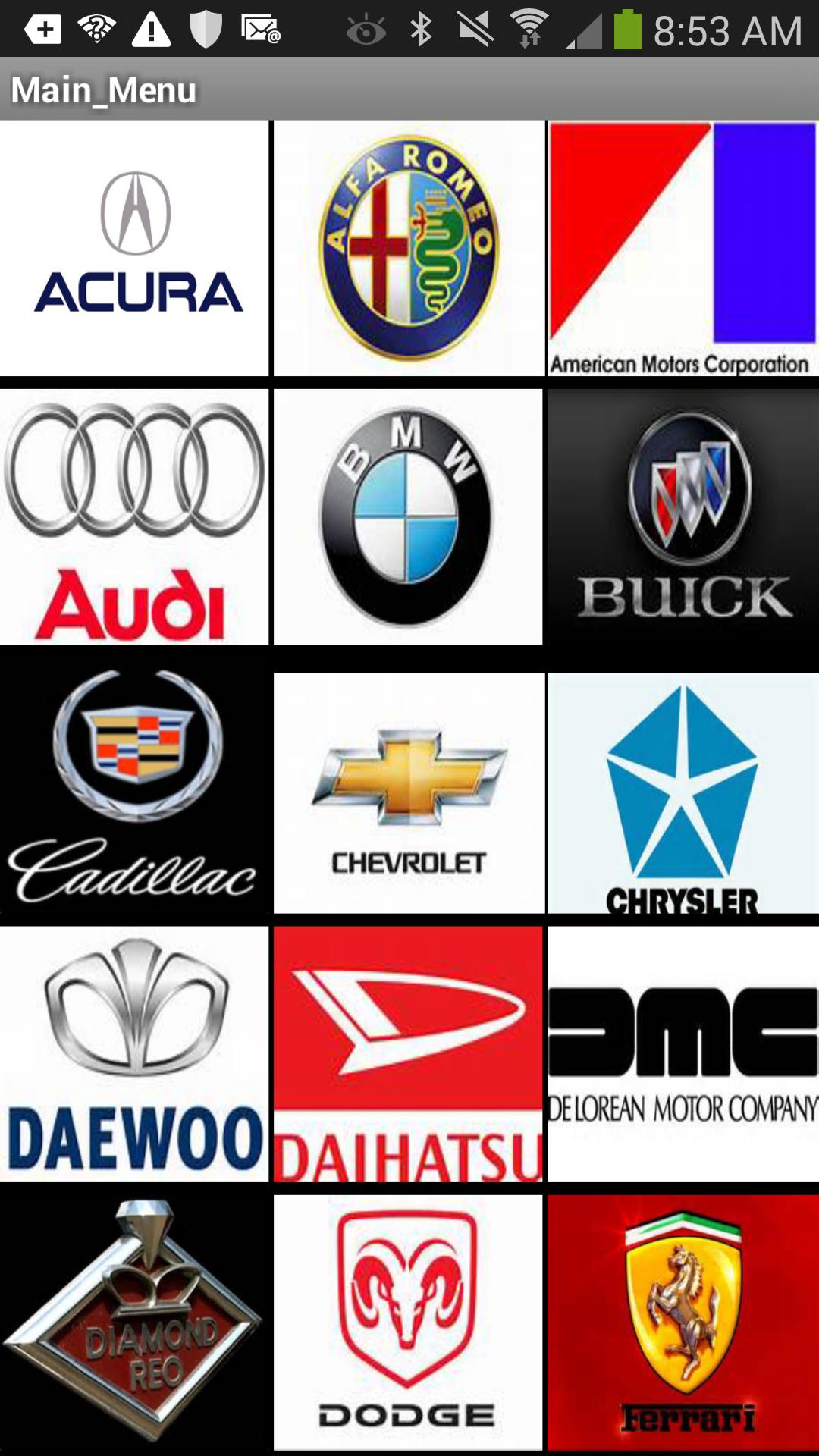
Task: Open the DeLorean Motor Company tile
Action: pyautogui.click(x=682, y=1054)
